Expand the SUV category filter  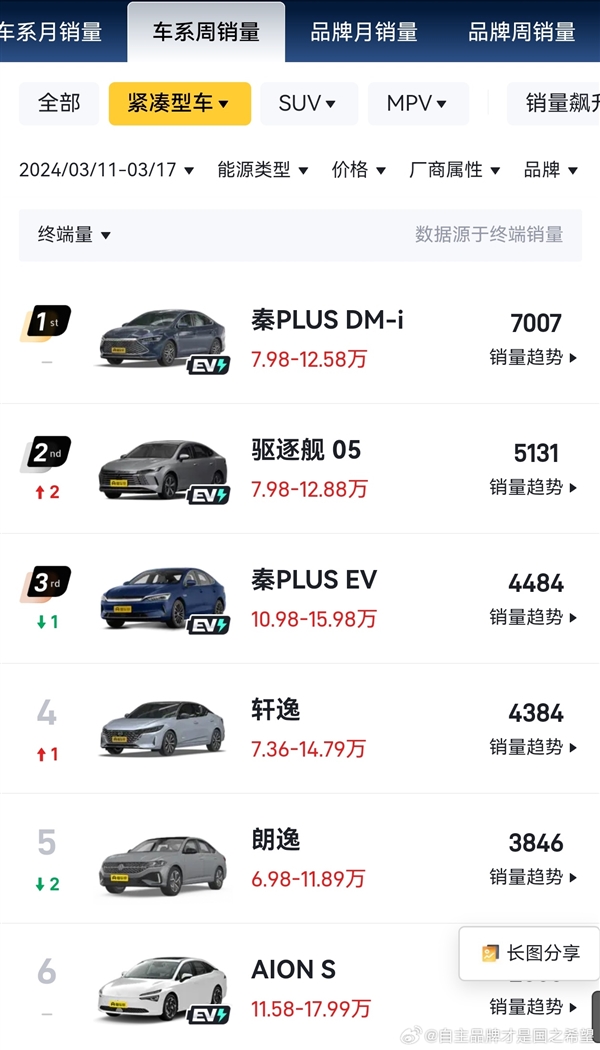(x=308, y=103)
